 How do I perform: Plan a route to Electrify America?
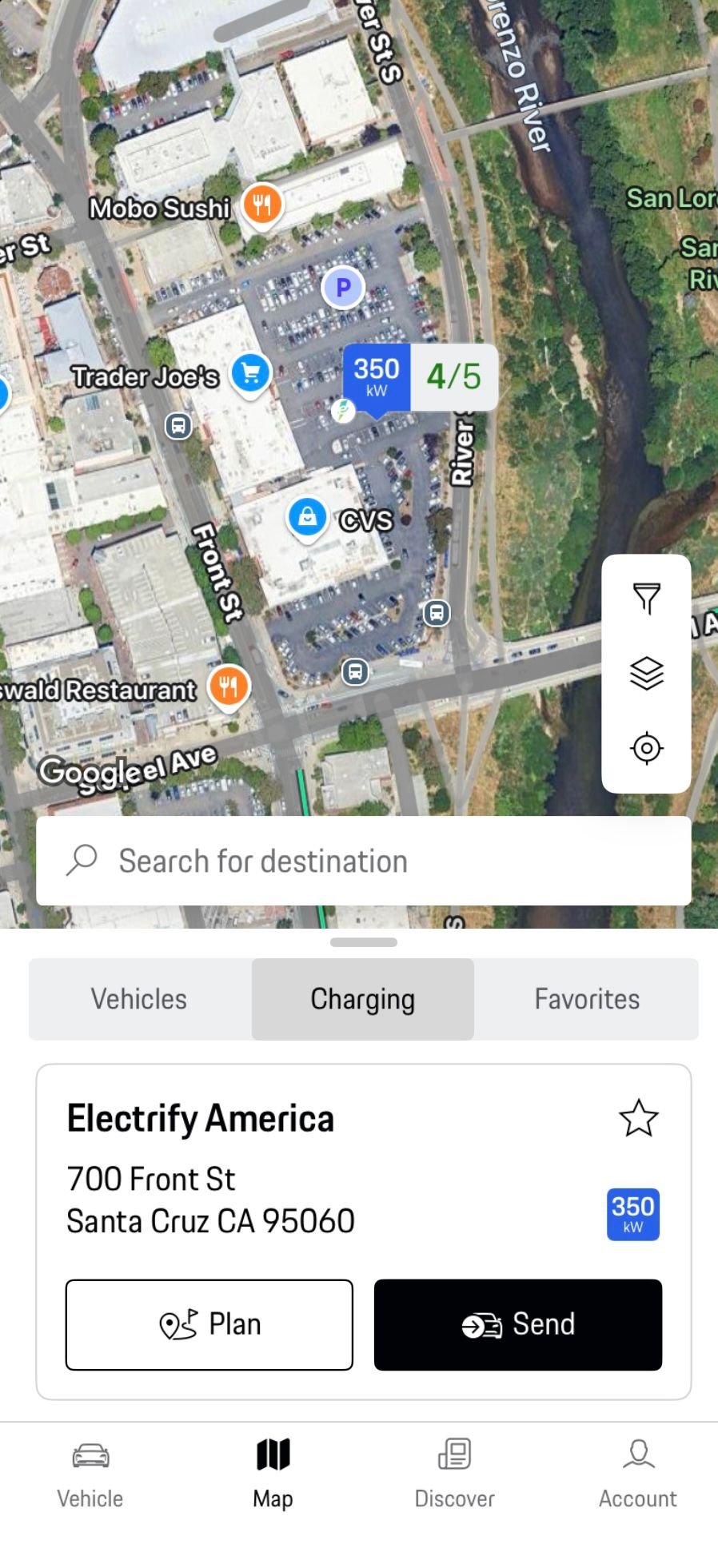tap(209, 1324)
